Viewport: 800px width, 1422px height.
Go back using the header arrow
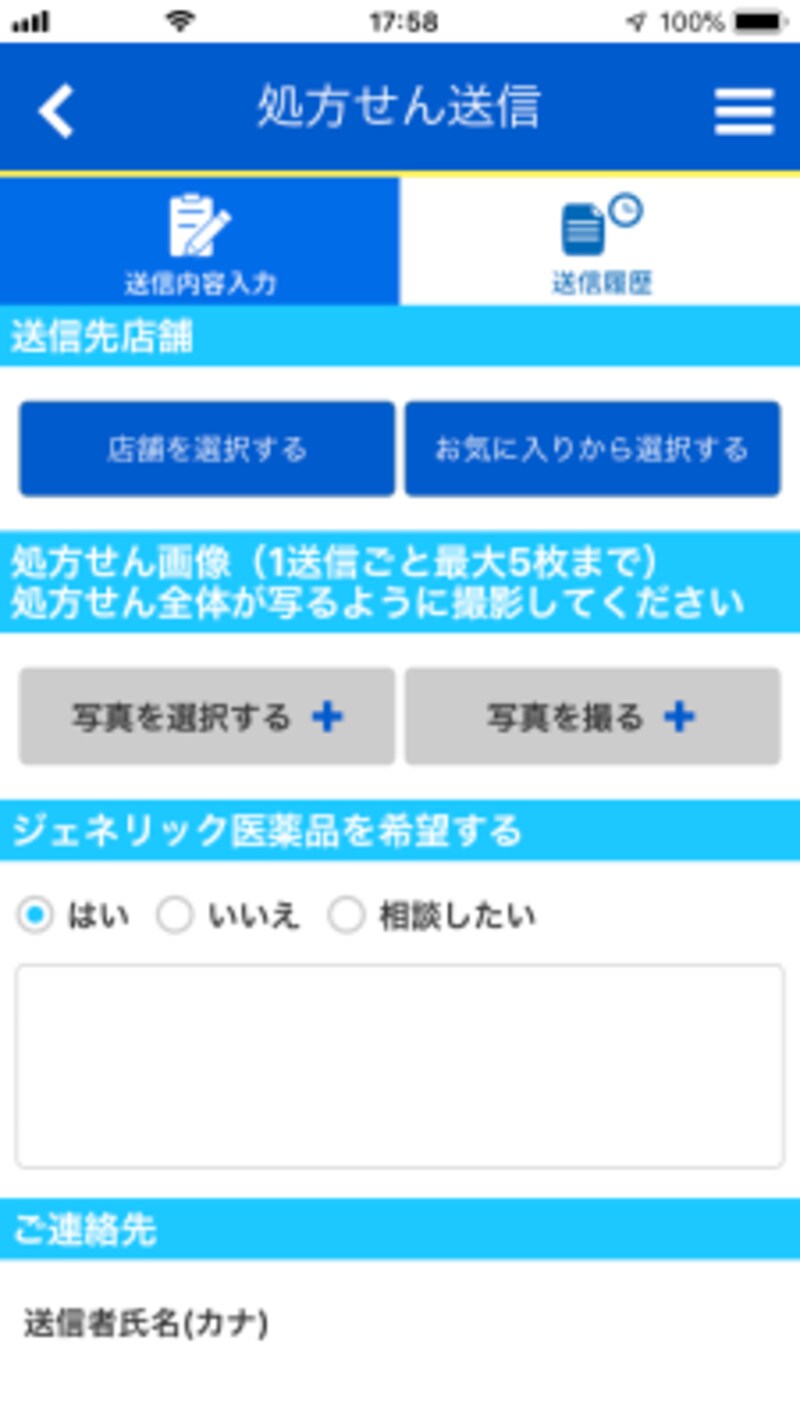tap(56, 110)
